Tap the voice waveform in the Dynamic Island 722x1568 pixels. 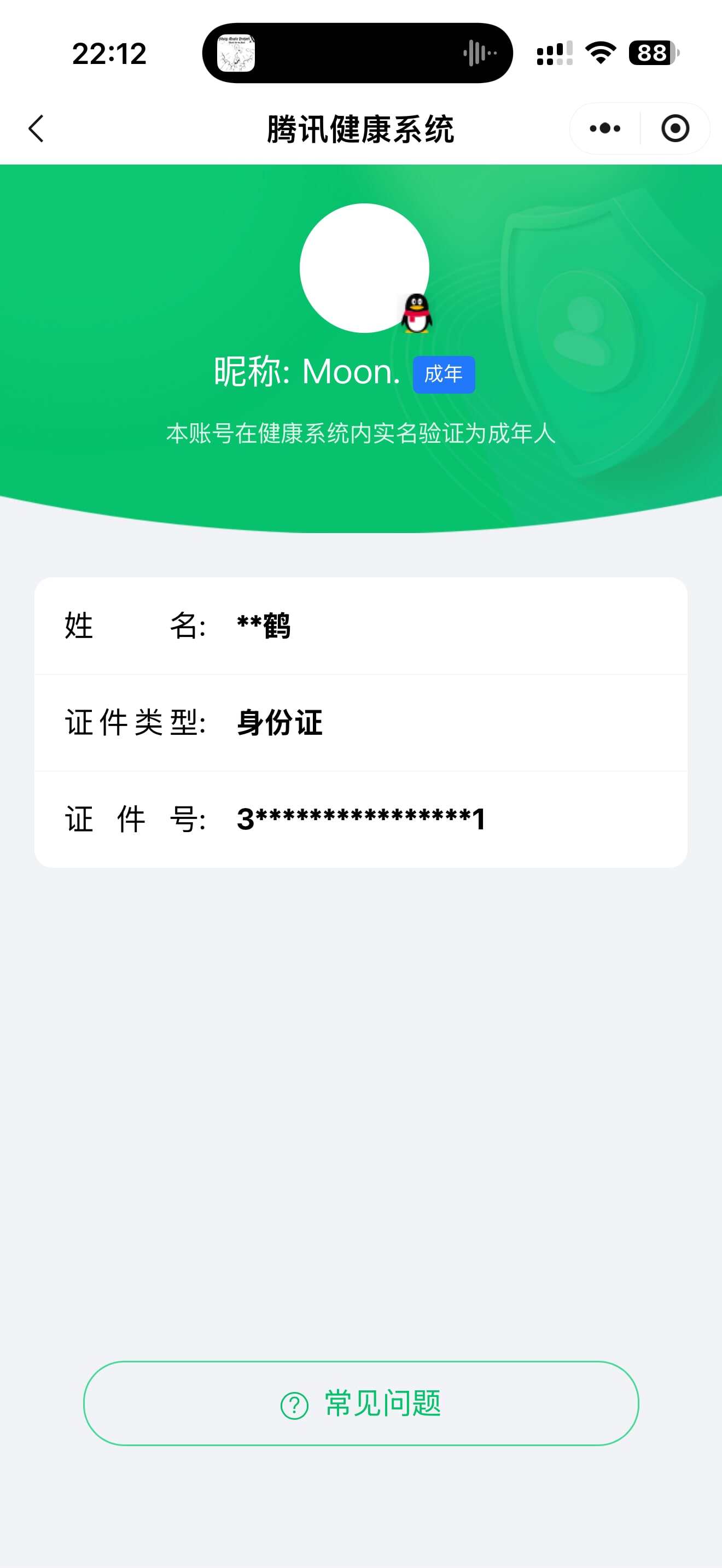click(476, 54)
